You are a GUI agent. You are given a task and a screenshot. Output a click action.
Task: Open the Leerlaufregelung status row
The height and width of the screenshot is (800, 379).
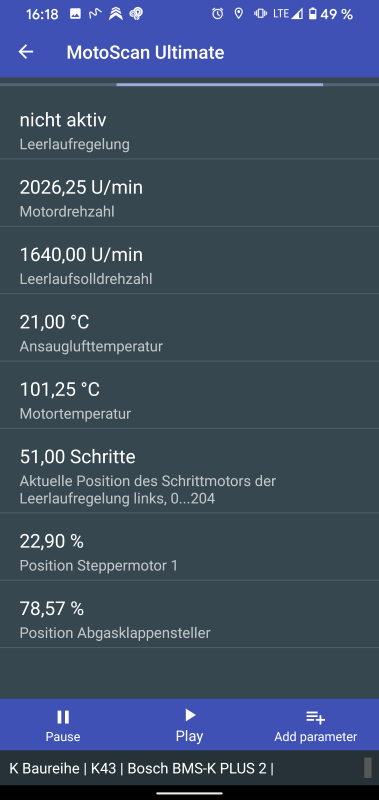(189, 126)
